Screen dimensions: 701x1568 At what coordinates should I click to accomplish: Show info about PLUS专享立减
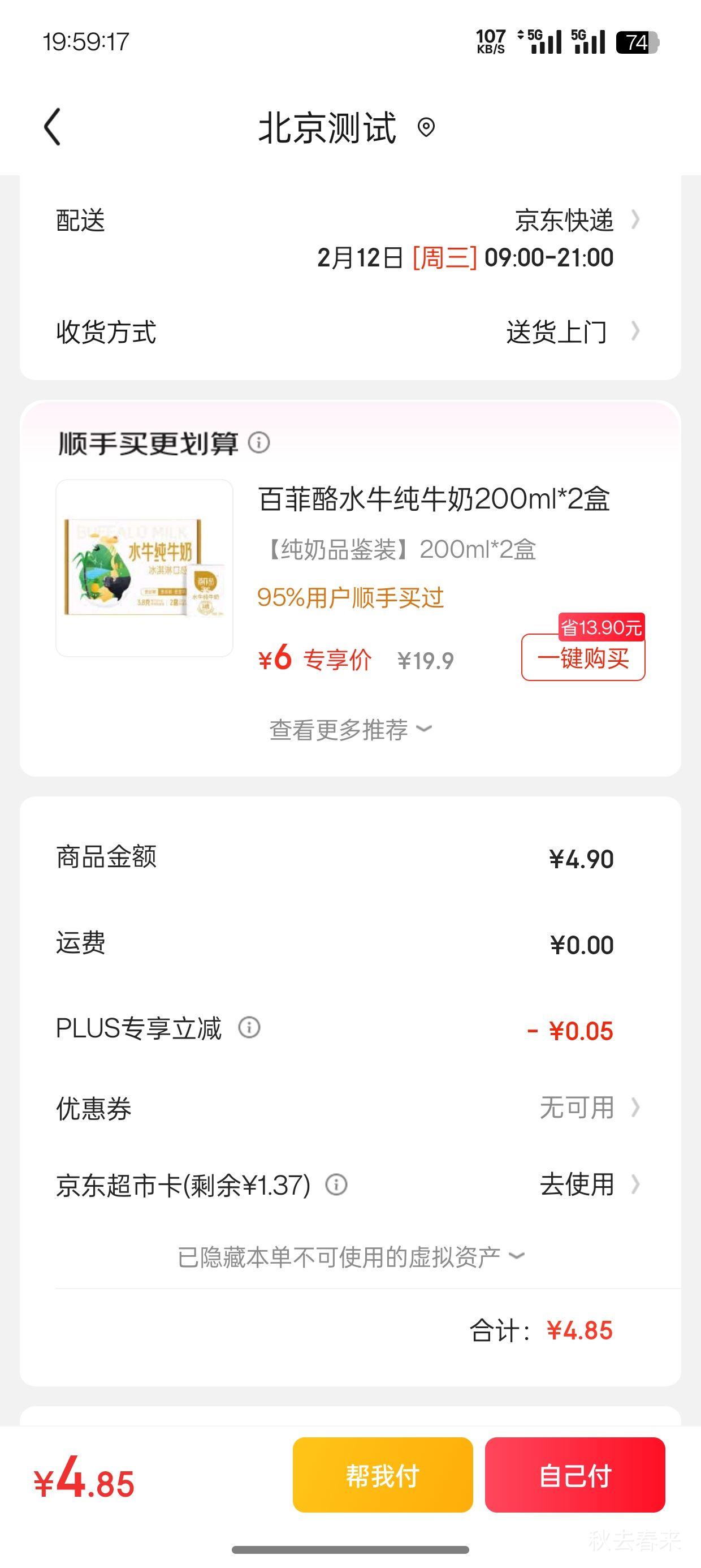coord(249,1027)
